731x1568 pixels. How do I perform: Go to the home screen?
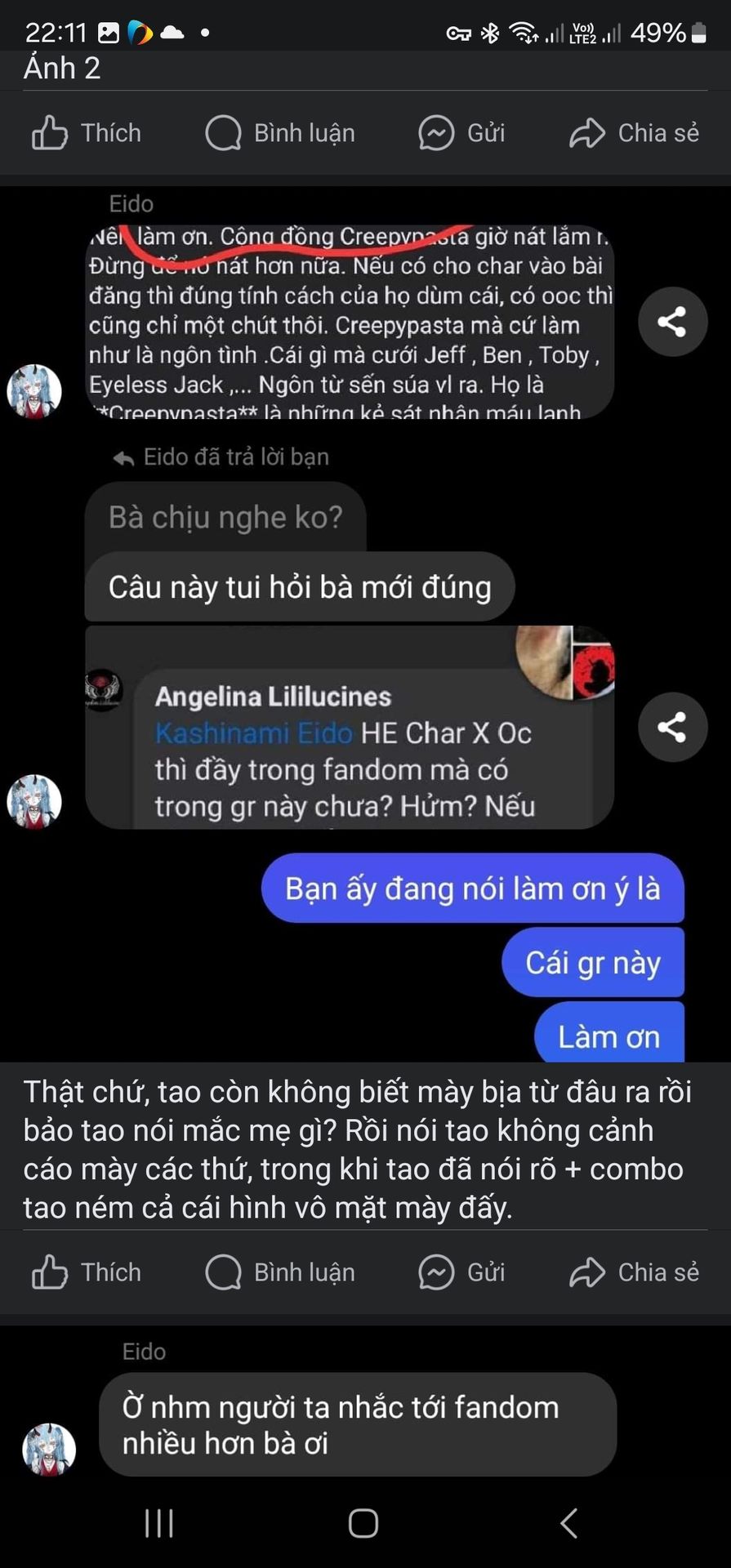coord(363,1523)
